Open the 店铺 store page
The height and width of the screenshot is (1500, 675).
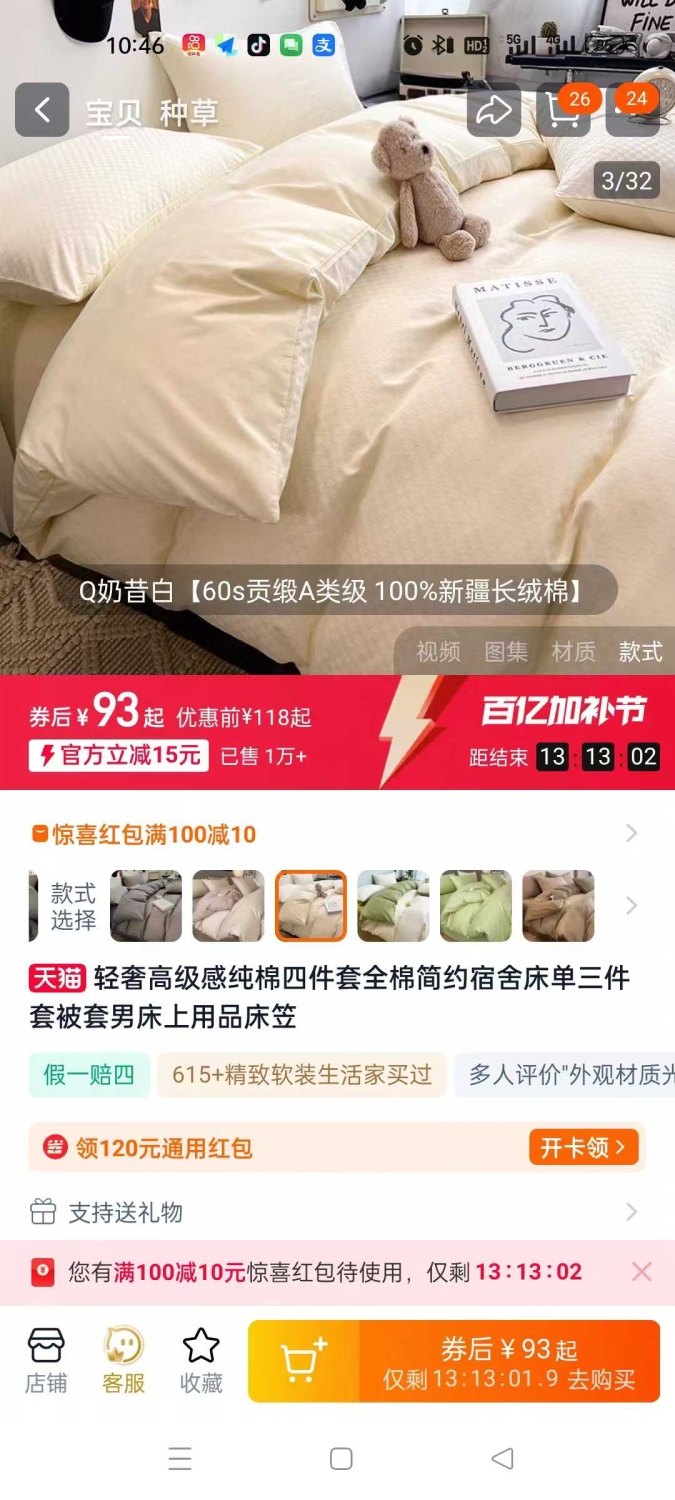tap(46, 1361)
